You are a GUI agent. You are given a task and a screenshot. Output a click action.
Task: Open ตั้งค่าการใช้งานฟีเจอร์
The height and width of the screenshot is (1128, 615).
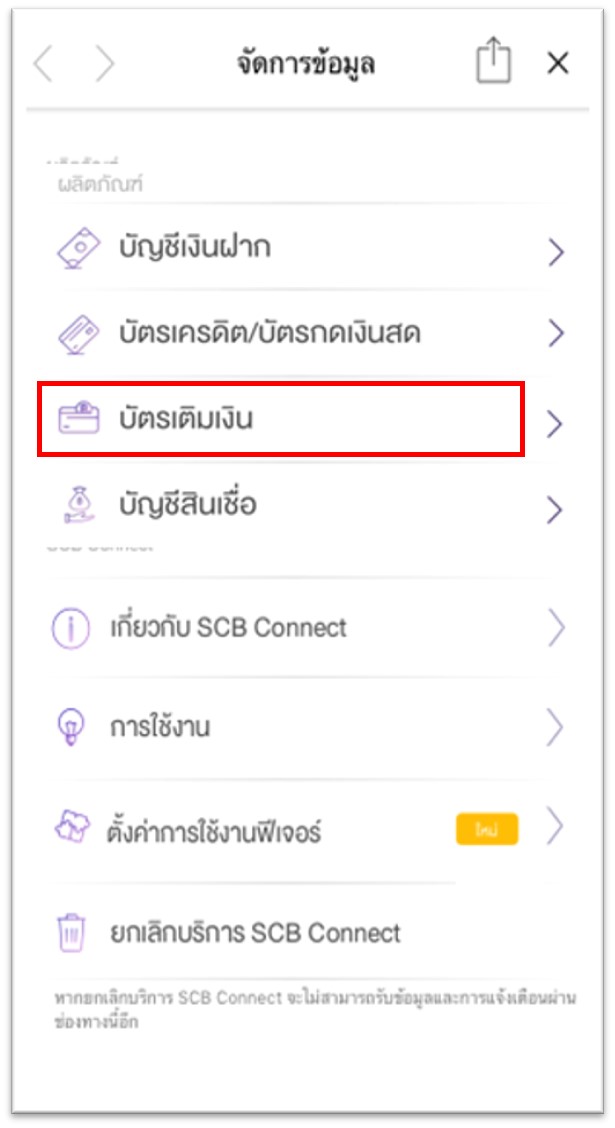(309, 830)
